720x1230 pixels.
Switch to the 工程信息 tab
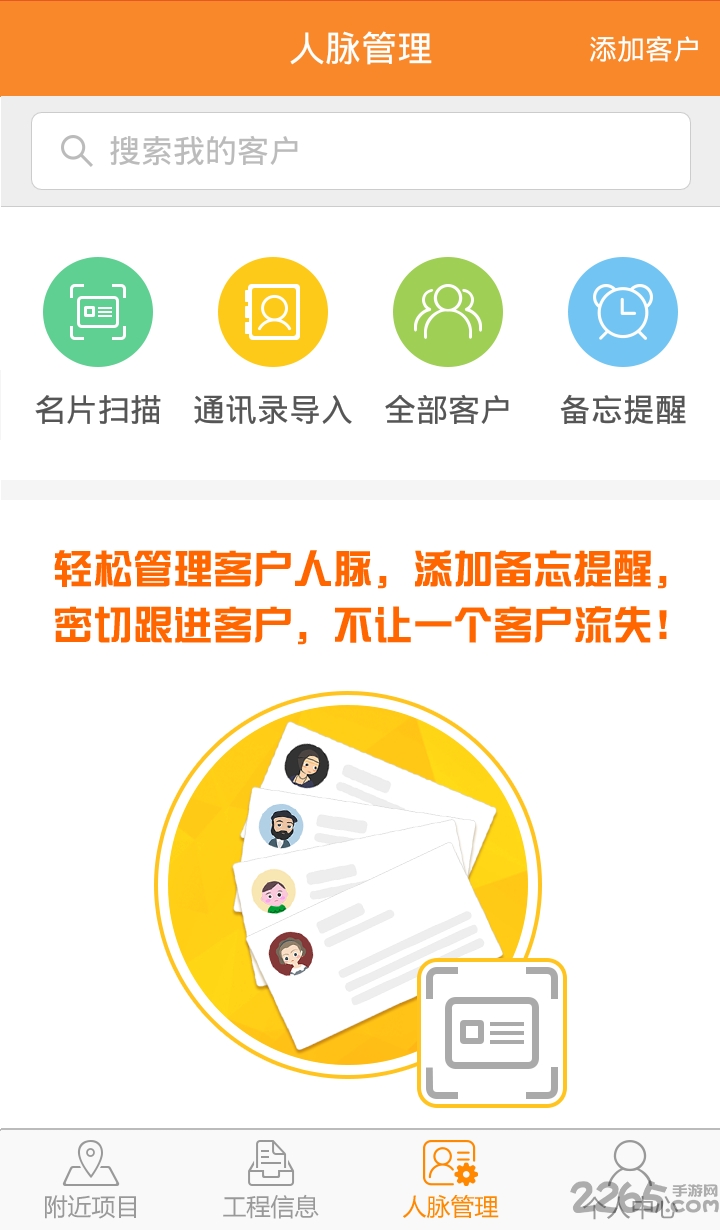(x=270, y=1180)
